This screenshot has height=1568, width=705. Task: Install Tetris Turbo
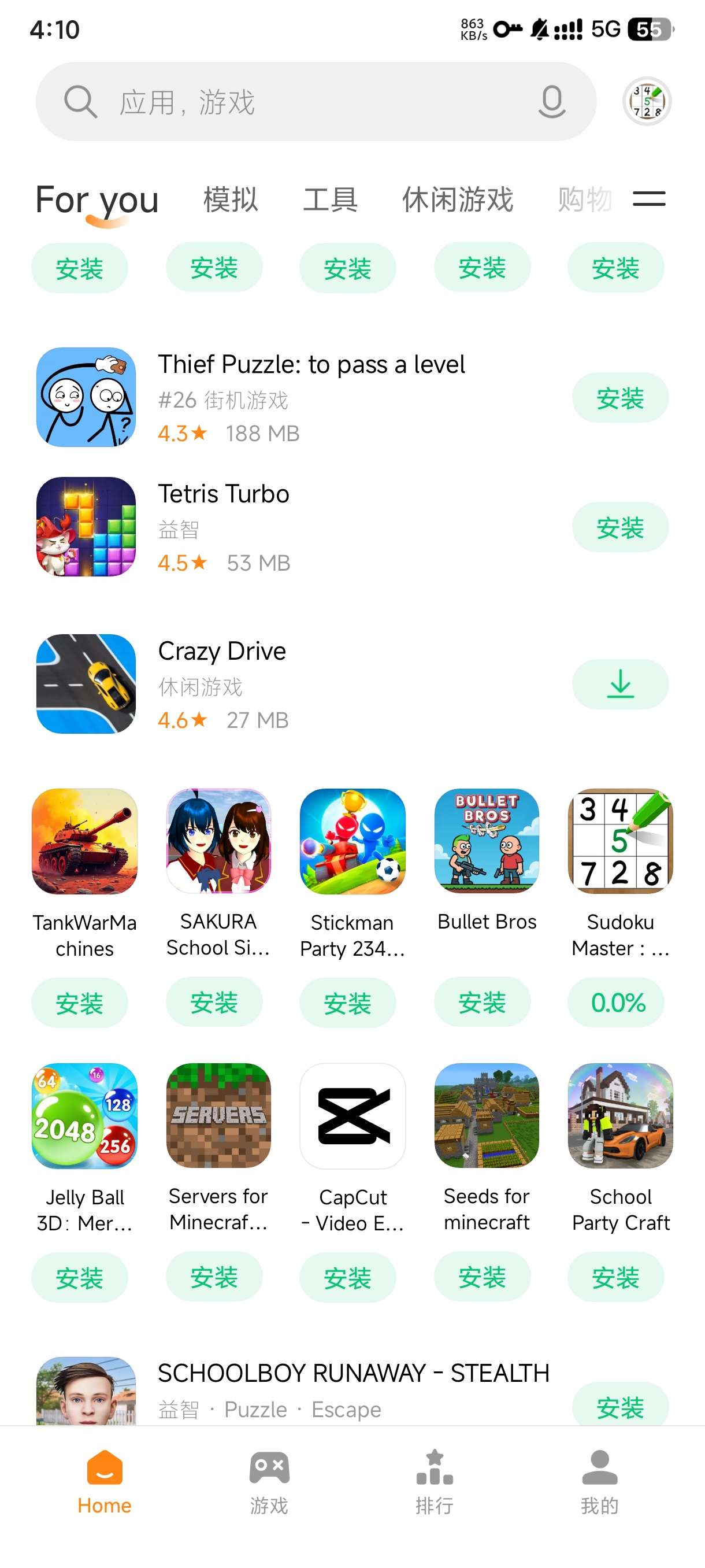point(620,528)
